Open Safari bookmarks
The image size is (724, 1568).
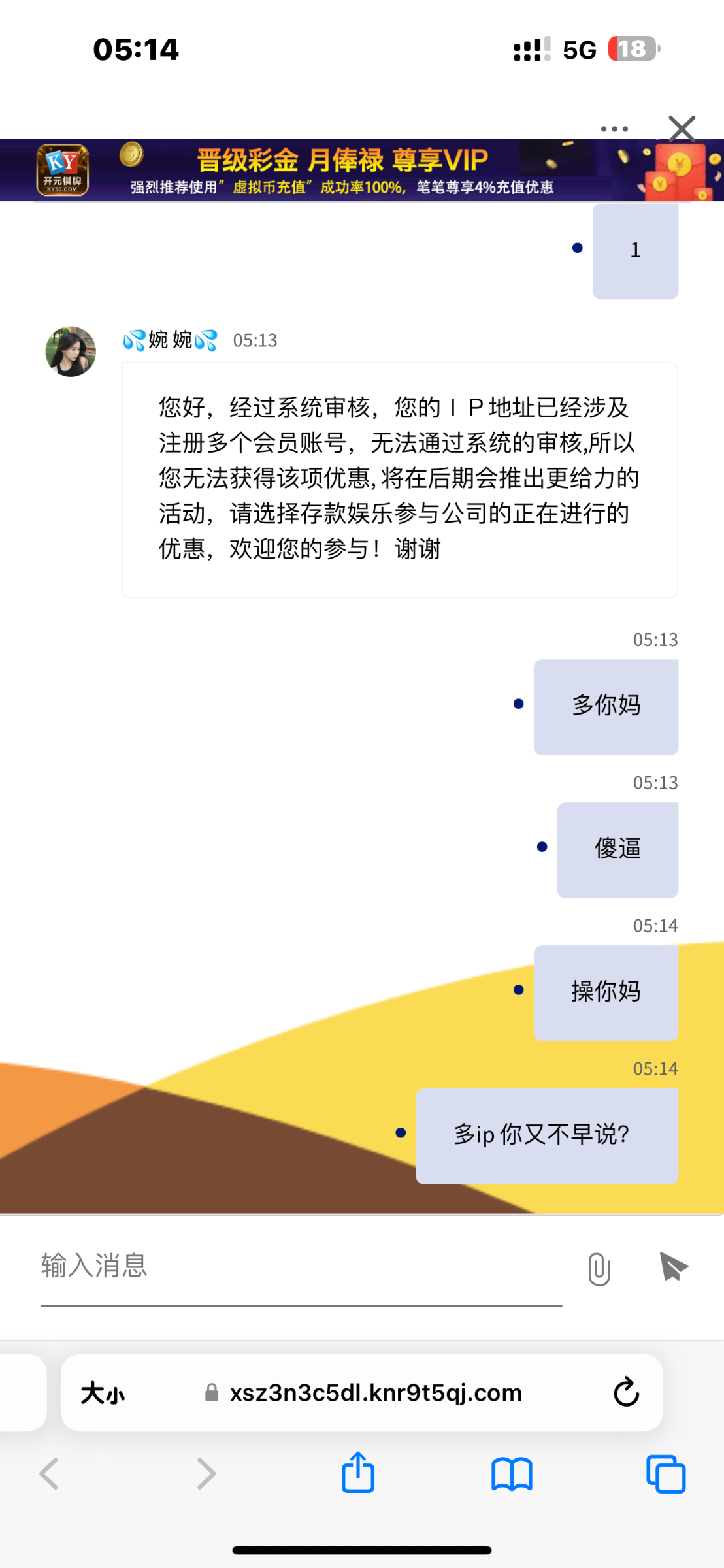tap(512, 1474)
